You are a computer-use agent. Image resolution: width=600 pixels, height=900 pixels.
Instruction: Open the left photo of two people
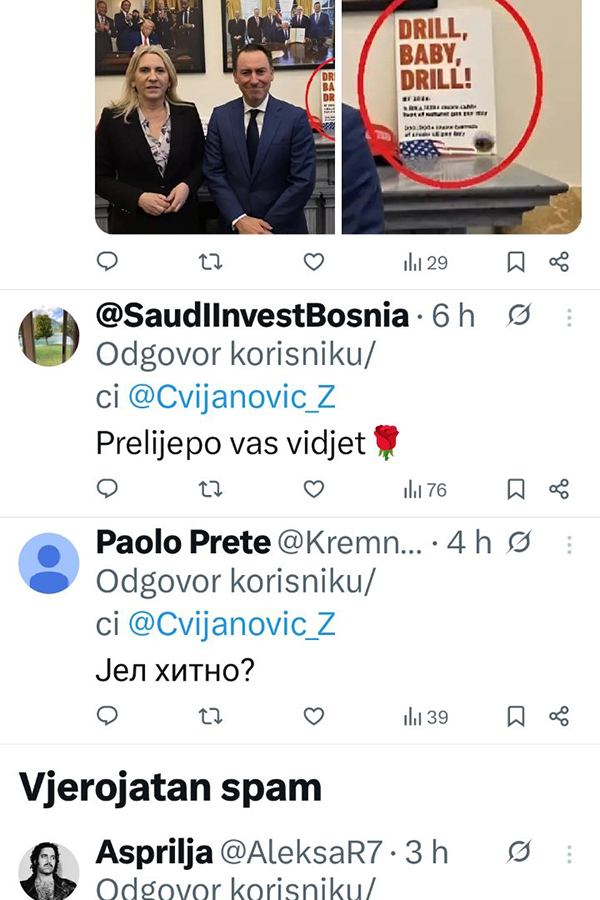pyautogui.click(x=214, y=115)
